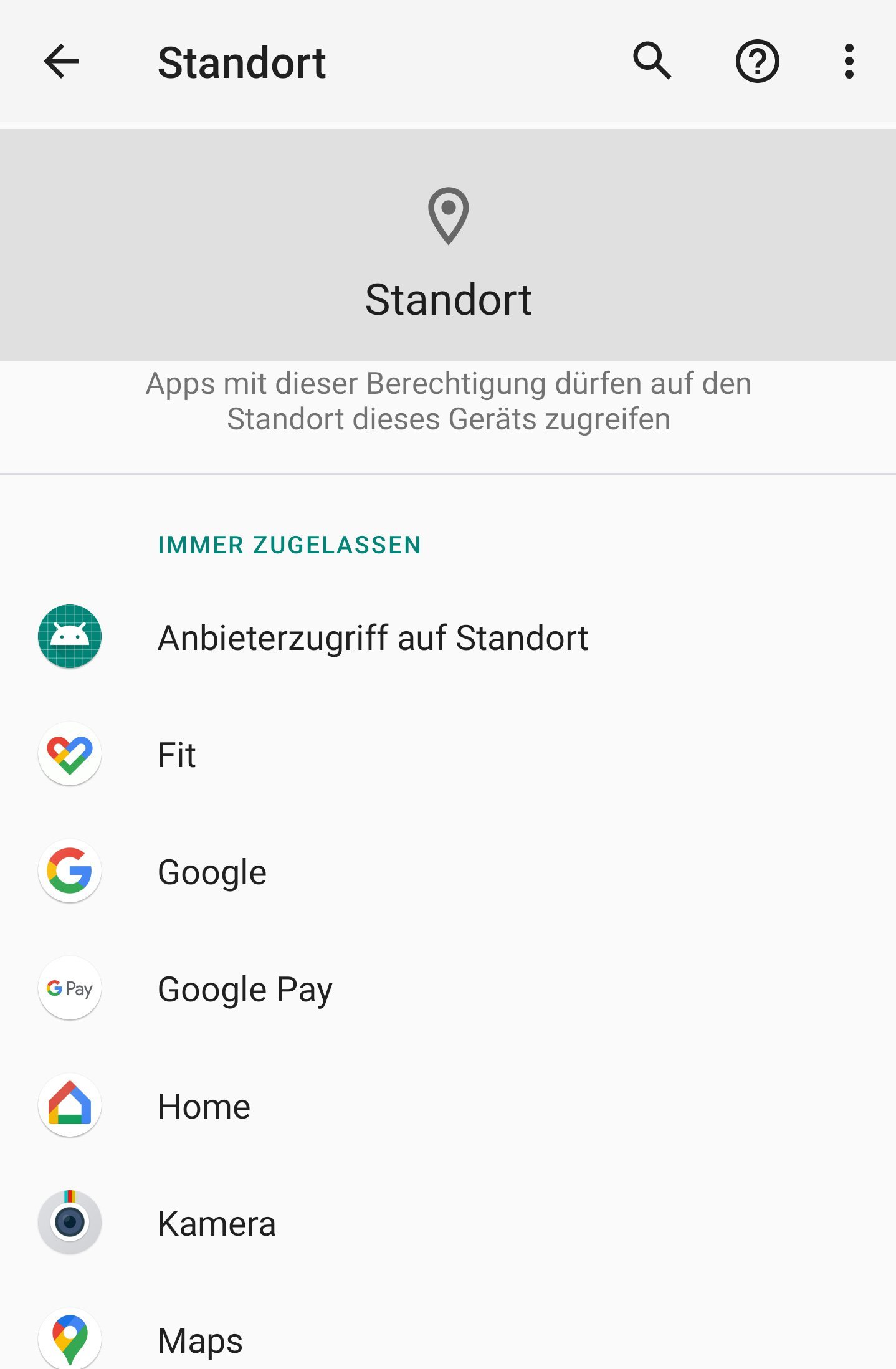Tap the Home app icon
Screen dimensions: 896x1369
tap(69, 1105)
